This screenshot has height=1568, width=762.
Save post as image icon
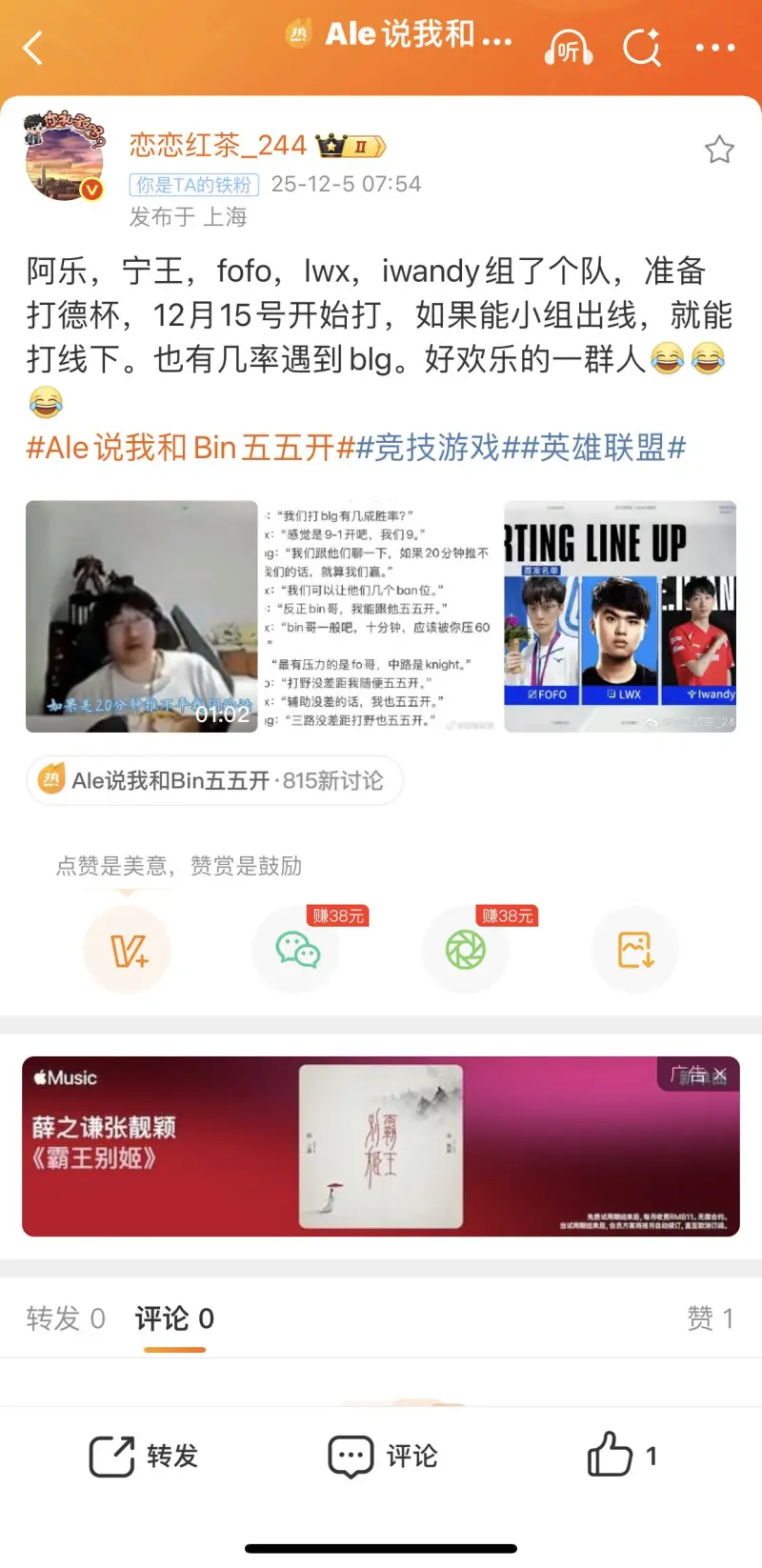[x=635, y=950]
